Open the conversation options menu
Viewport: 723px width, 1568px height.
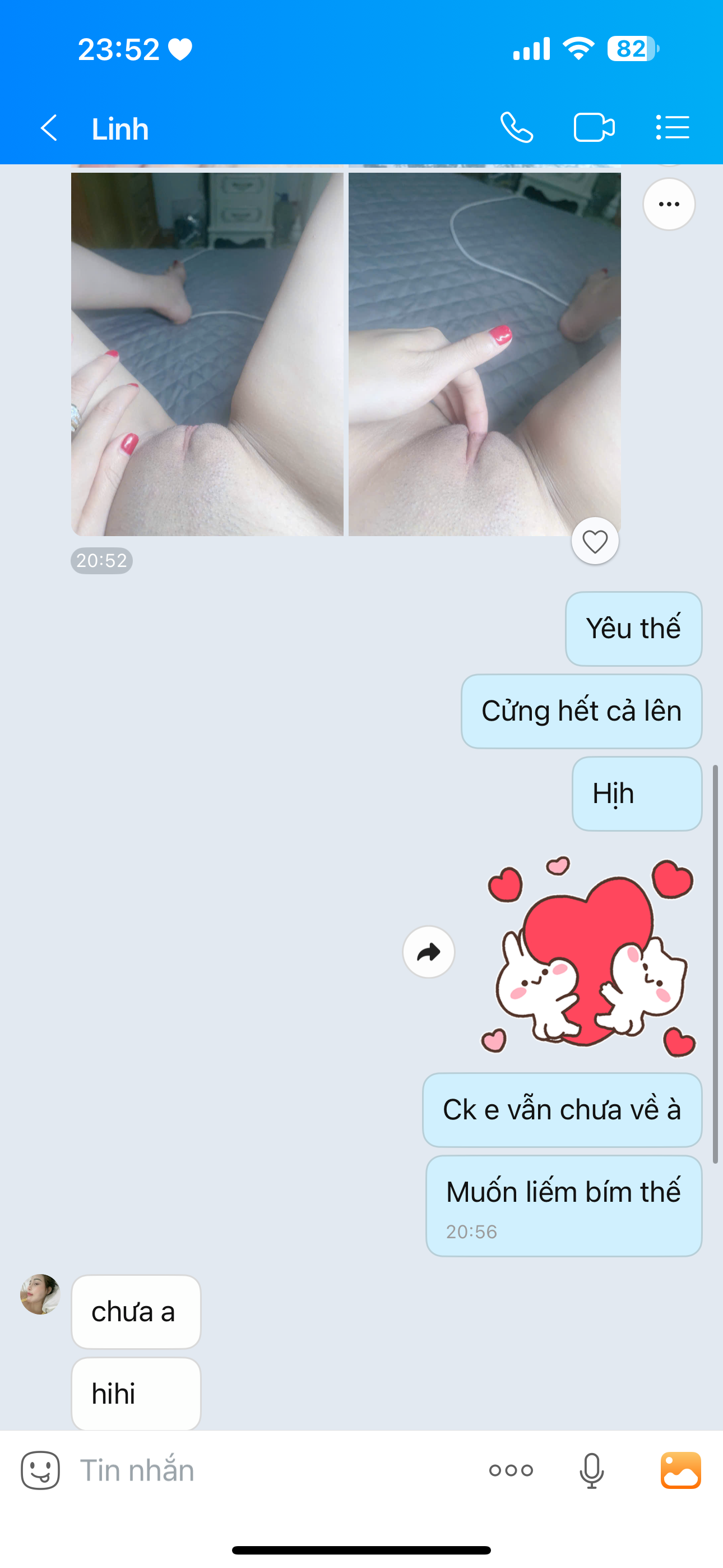coord(673,128)
